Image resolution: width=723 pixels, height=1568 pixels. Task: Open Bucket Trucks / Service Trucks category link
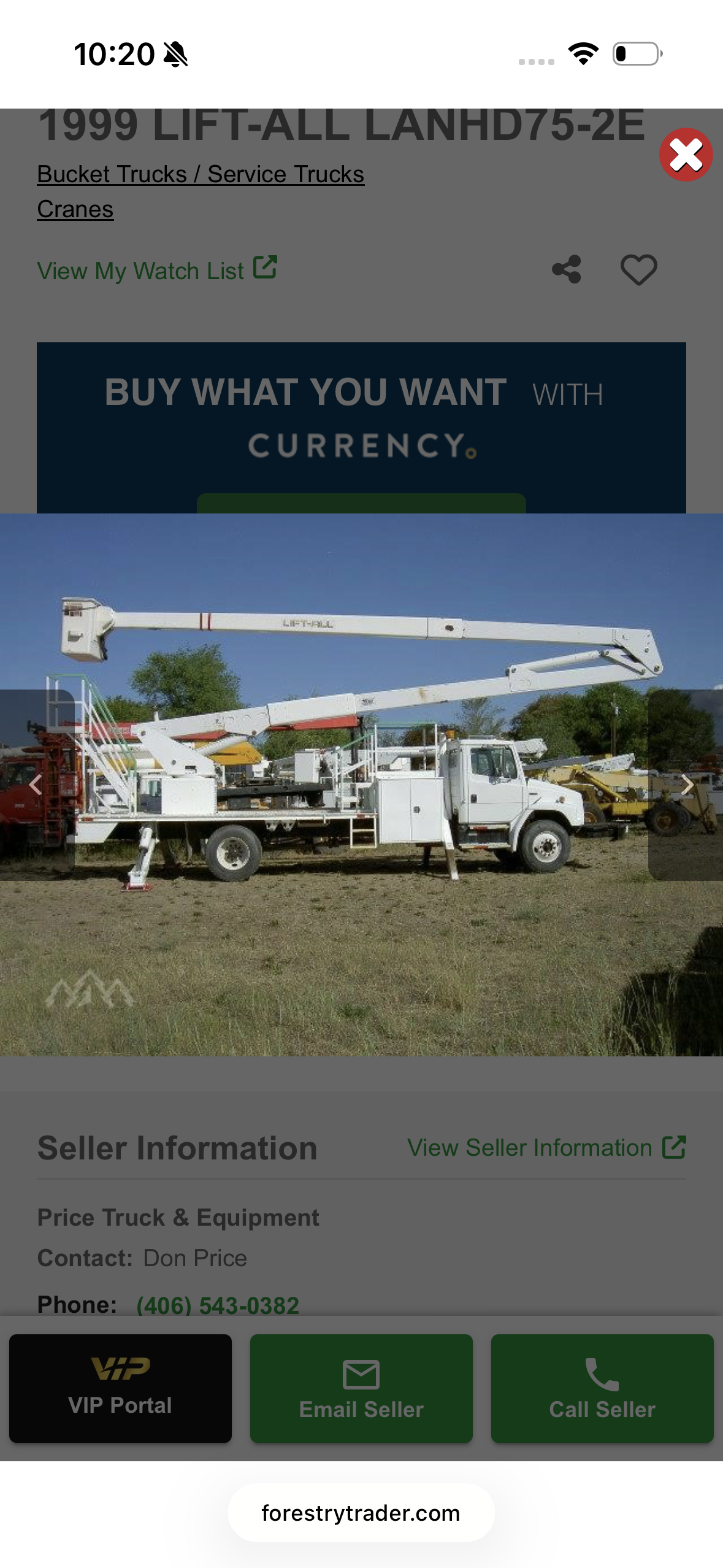(x=201, y=174)
